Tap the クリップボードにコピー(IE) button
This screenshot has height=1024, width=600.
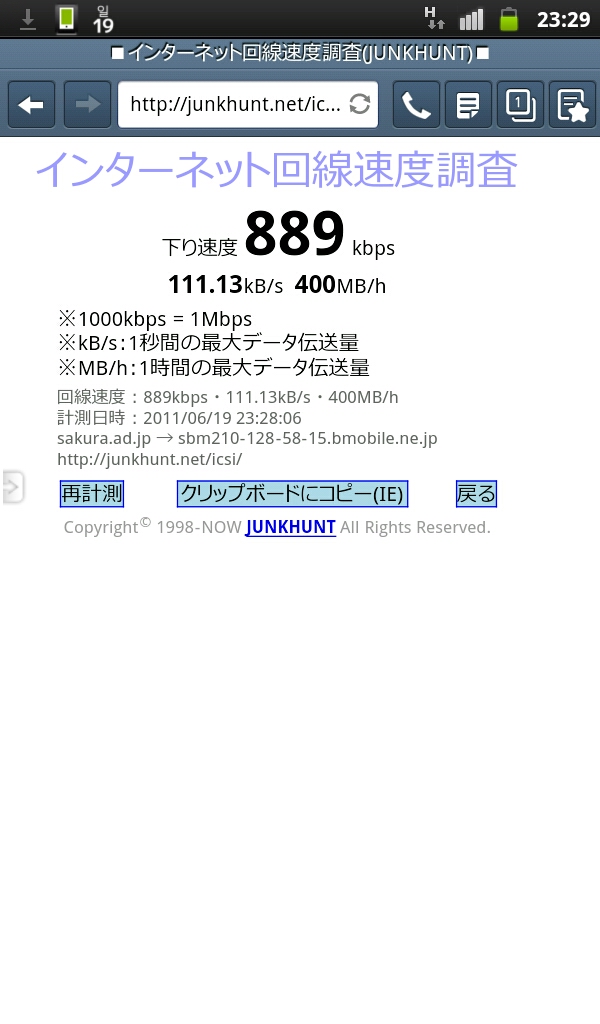[292, 493]
